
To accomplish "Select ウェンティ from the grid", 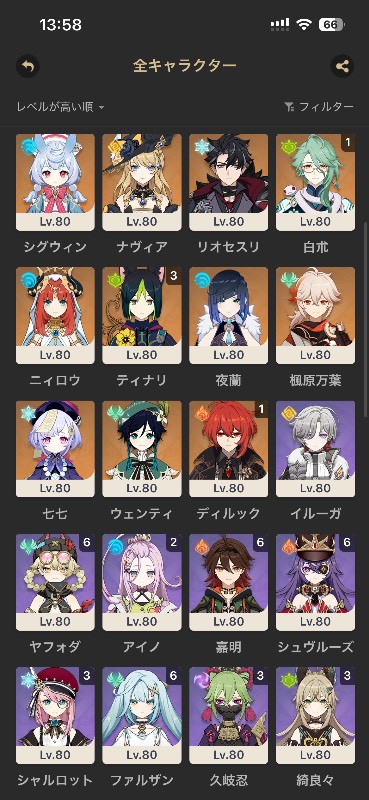I will point(142,449).
